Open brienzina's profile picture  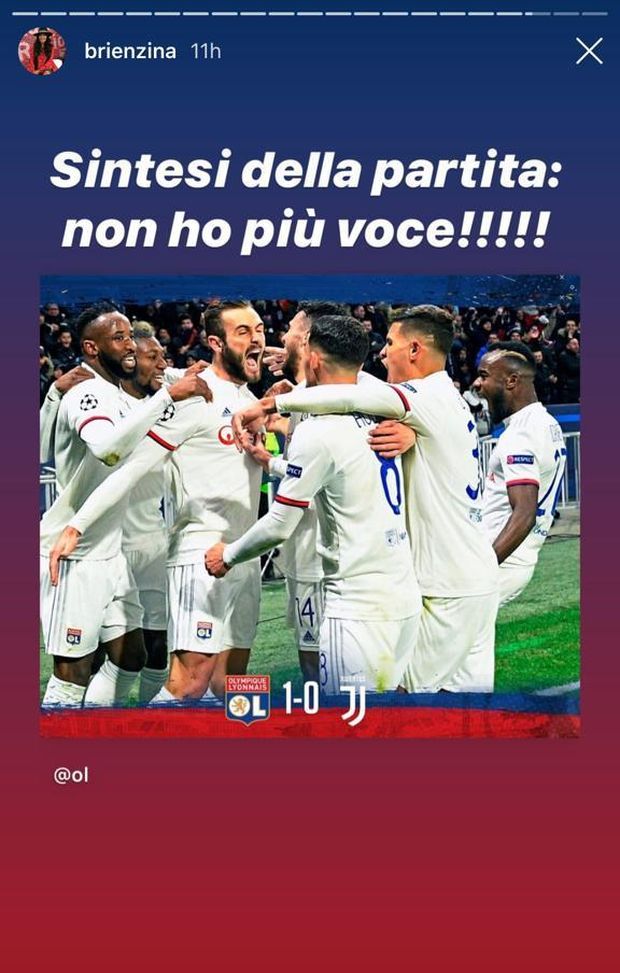point(42,51)
